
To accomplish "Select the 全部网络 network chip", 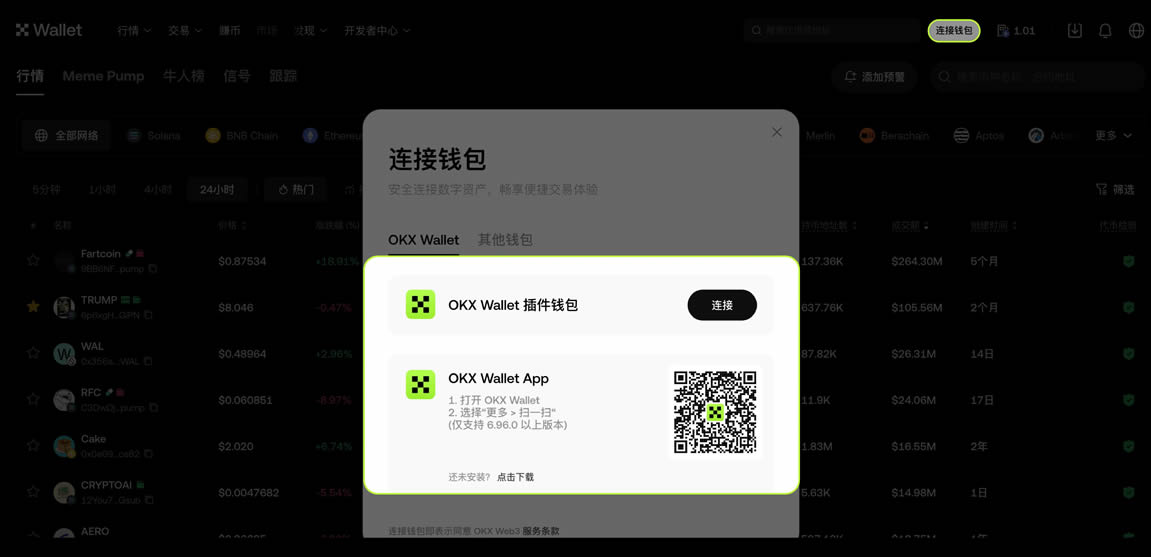I will click(66, 135).
